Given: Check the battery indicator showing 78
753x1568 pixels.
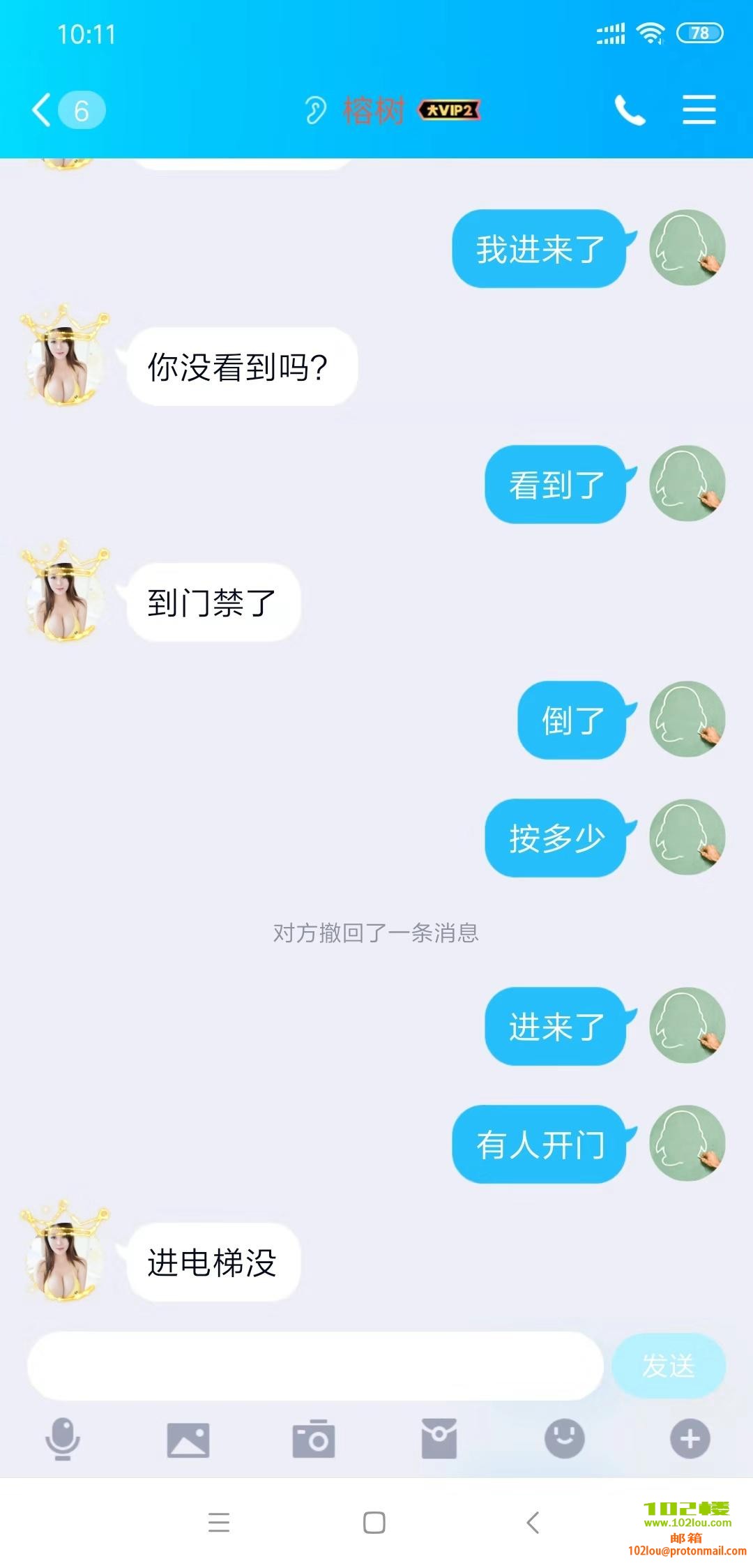Looking at the screenshot, I should tap(699, 31).
